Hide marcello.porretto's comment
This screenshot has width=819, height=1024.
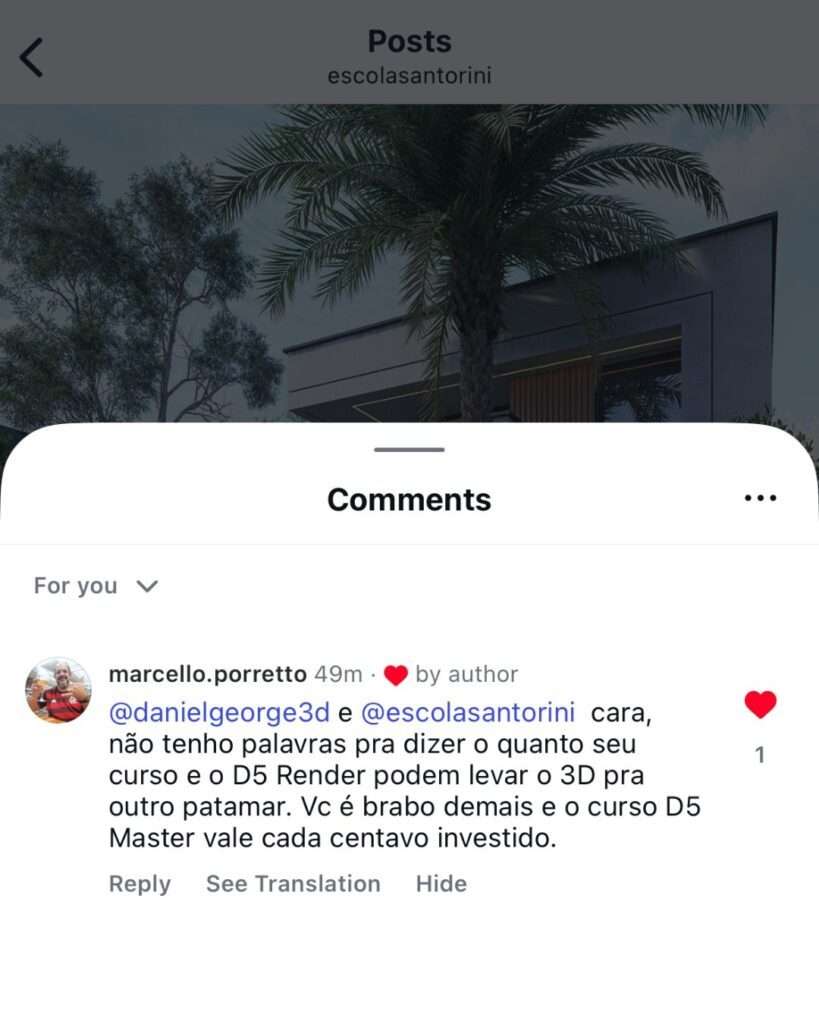(441, 884)
